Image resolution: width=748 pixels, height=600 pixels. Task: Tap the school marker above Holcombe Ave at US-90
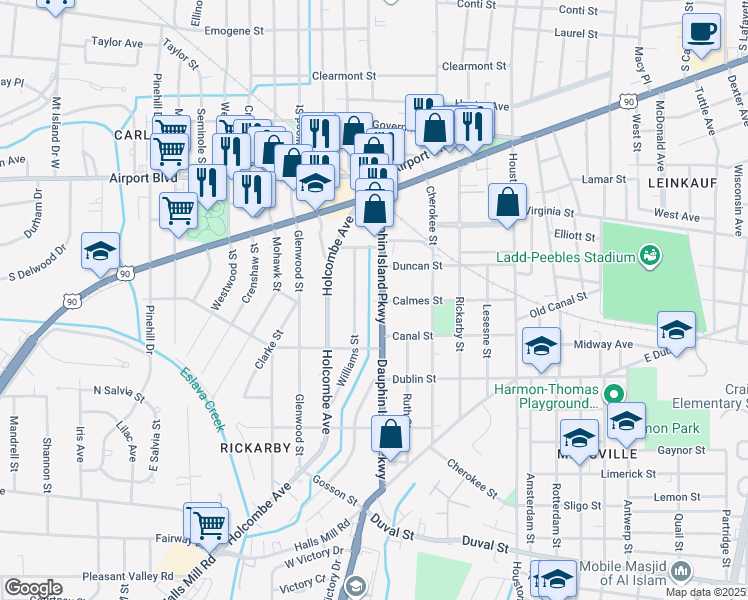[315, 186]
